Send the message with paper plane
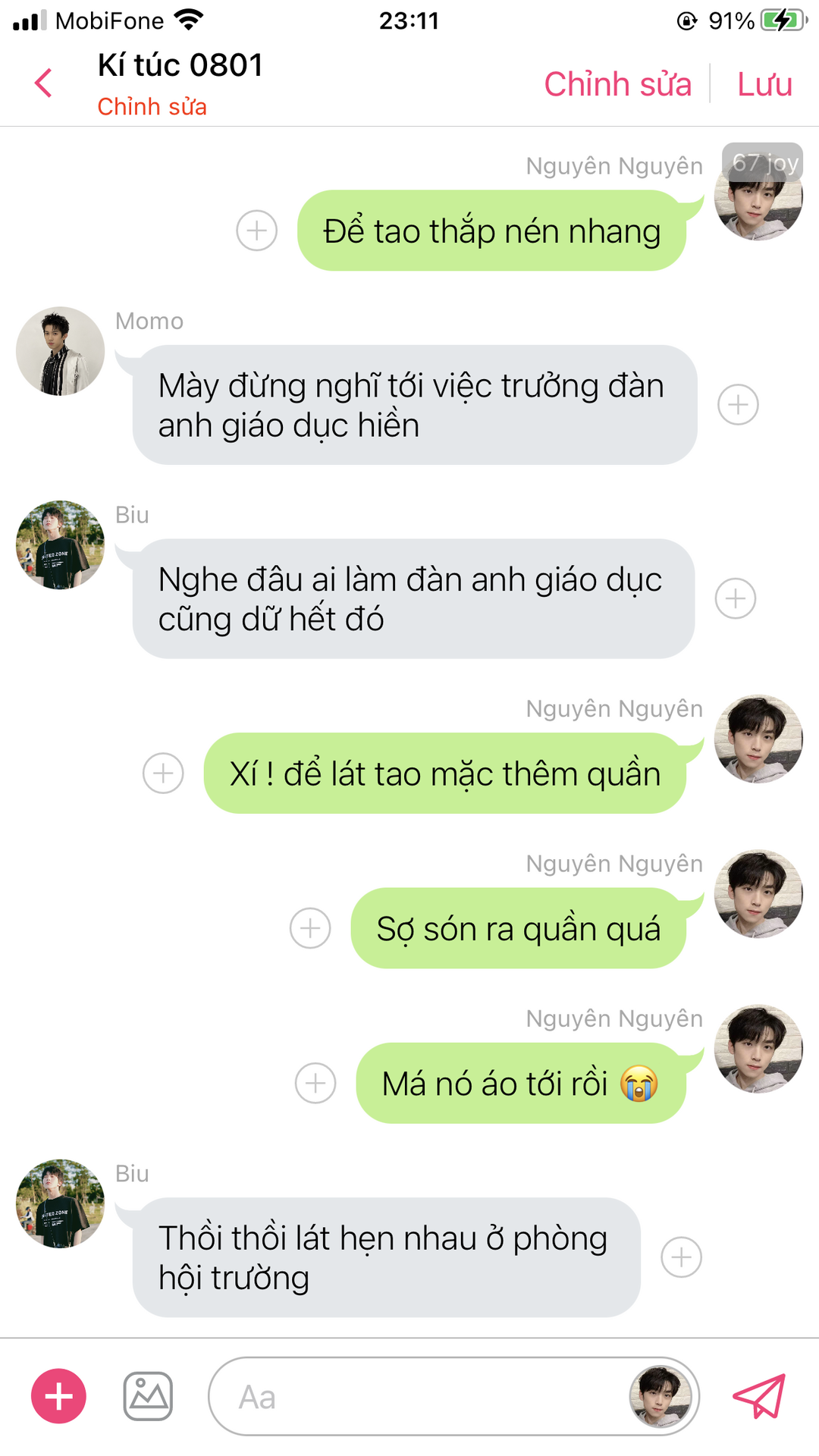The image size is (819, 1456). (x=759, y=1396)
